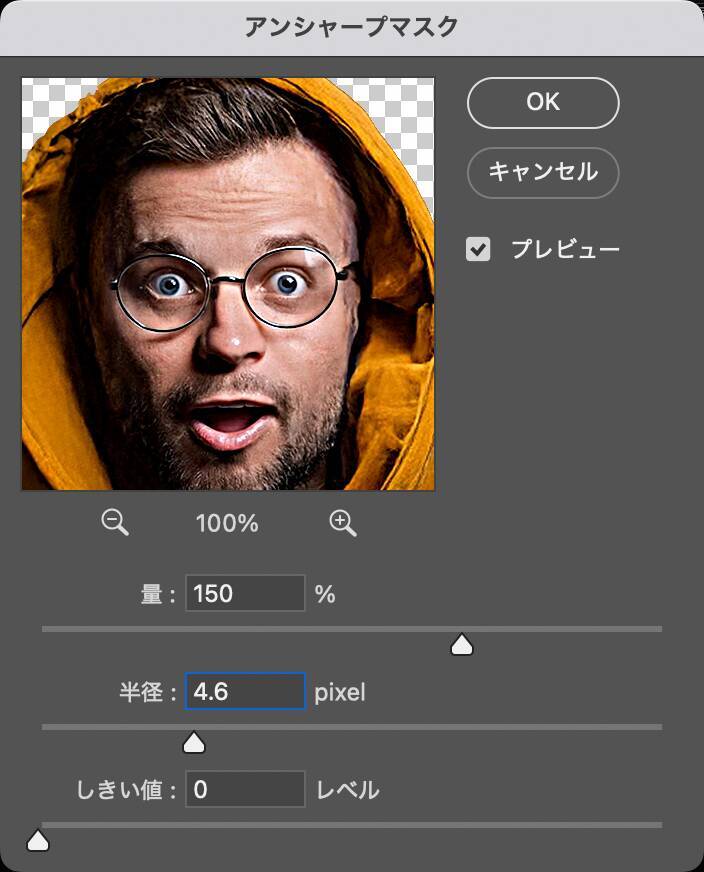Select the 量 percentage field

pyautogui.click(x=244, y=594)
